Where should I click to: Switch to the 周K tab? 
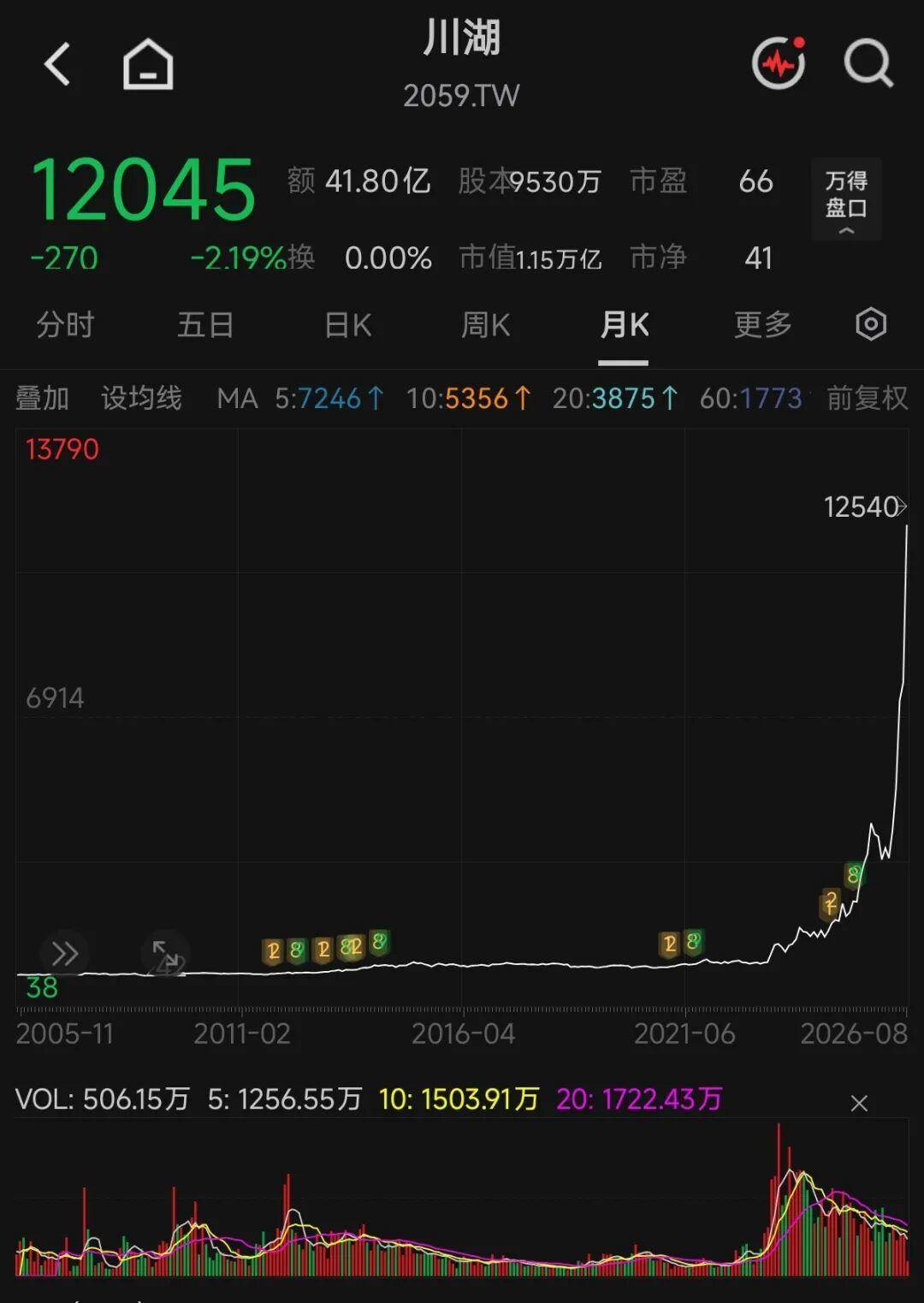pyautogui.click(x=485, y=325)
